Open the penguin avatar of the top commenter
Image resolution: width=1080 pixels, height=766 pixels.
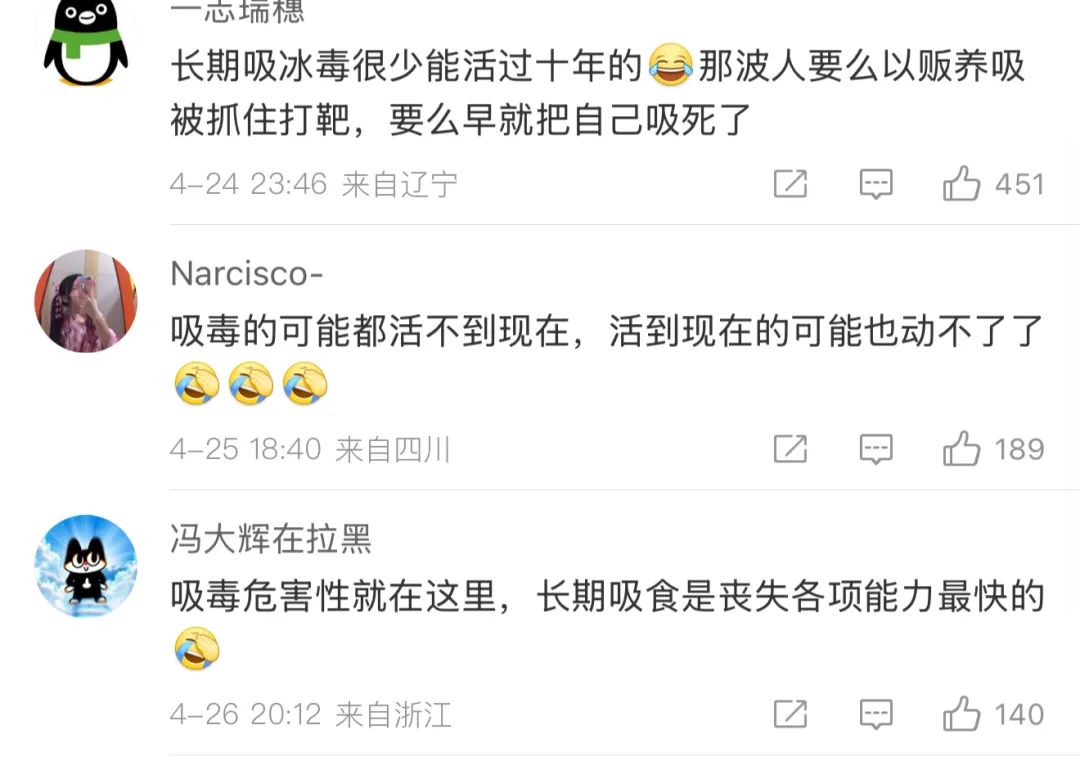click(x=86, y=41)
